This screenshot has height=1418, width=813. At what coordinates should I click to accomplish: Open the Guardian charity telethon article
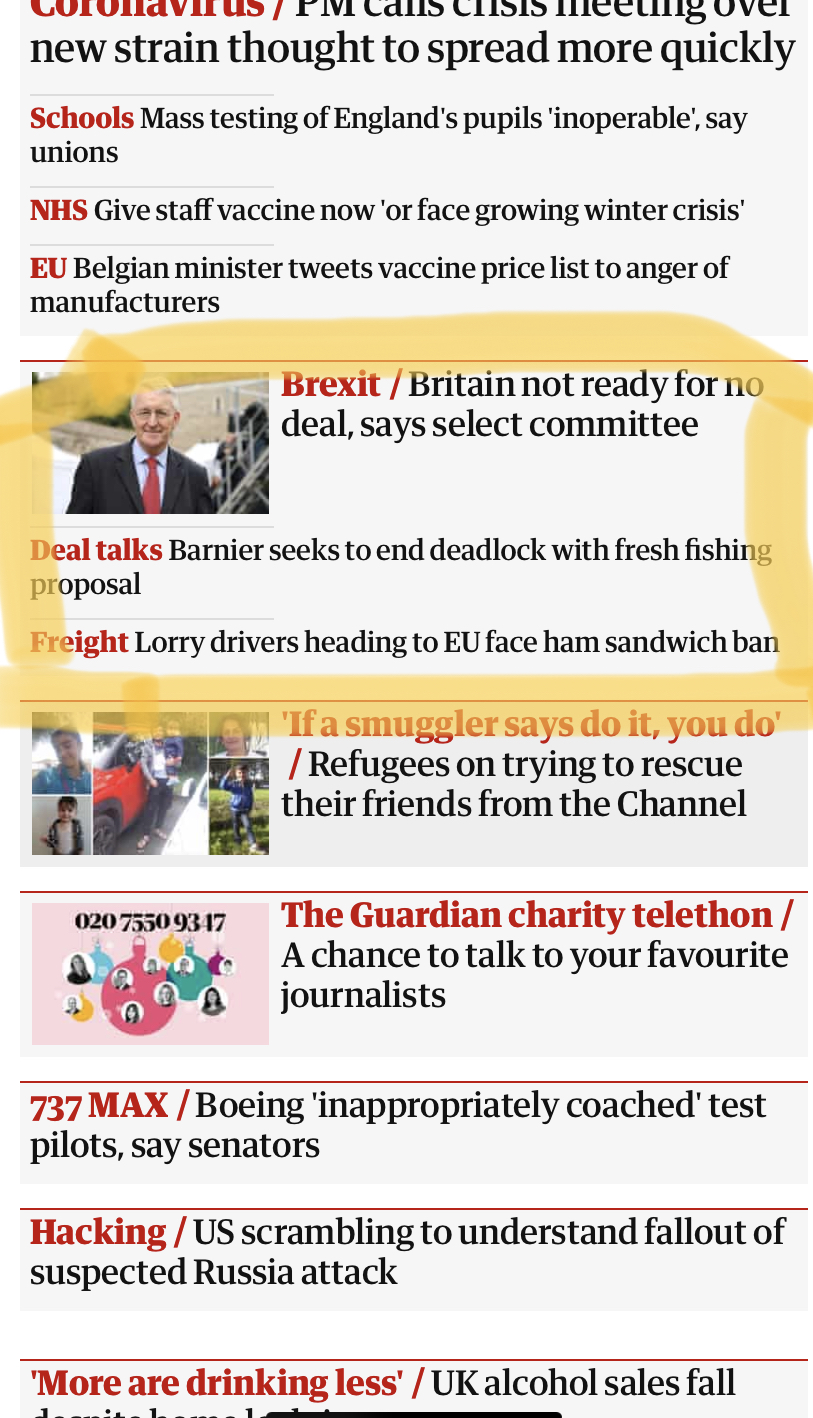point(537,955)
